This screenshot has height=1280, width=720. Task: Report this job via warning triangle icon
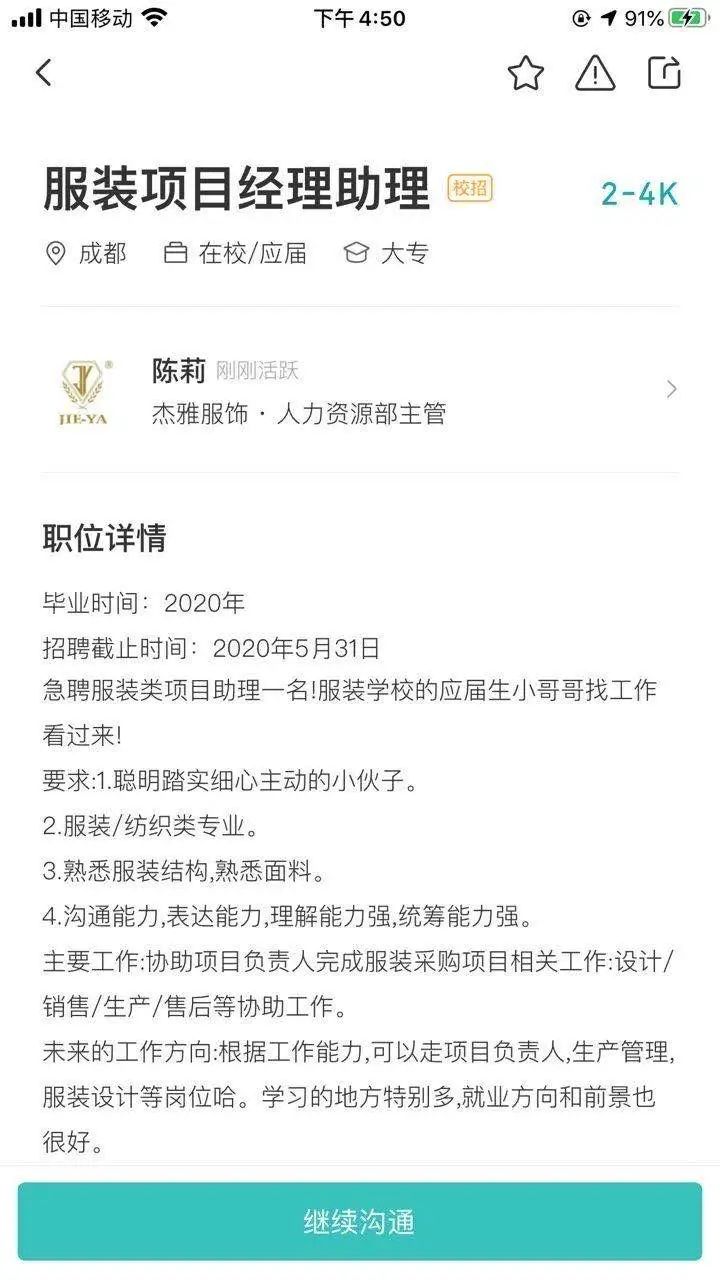point(595,73)
